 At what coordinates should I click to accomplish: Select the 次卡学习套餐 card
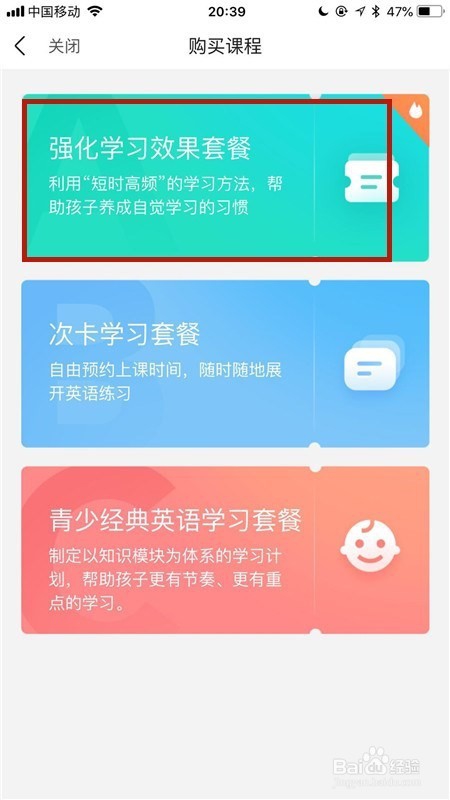pyautogui.click(x=225, y=363)
